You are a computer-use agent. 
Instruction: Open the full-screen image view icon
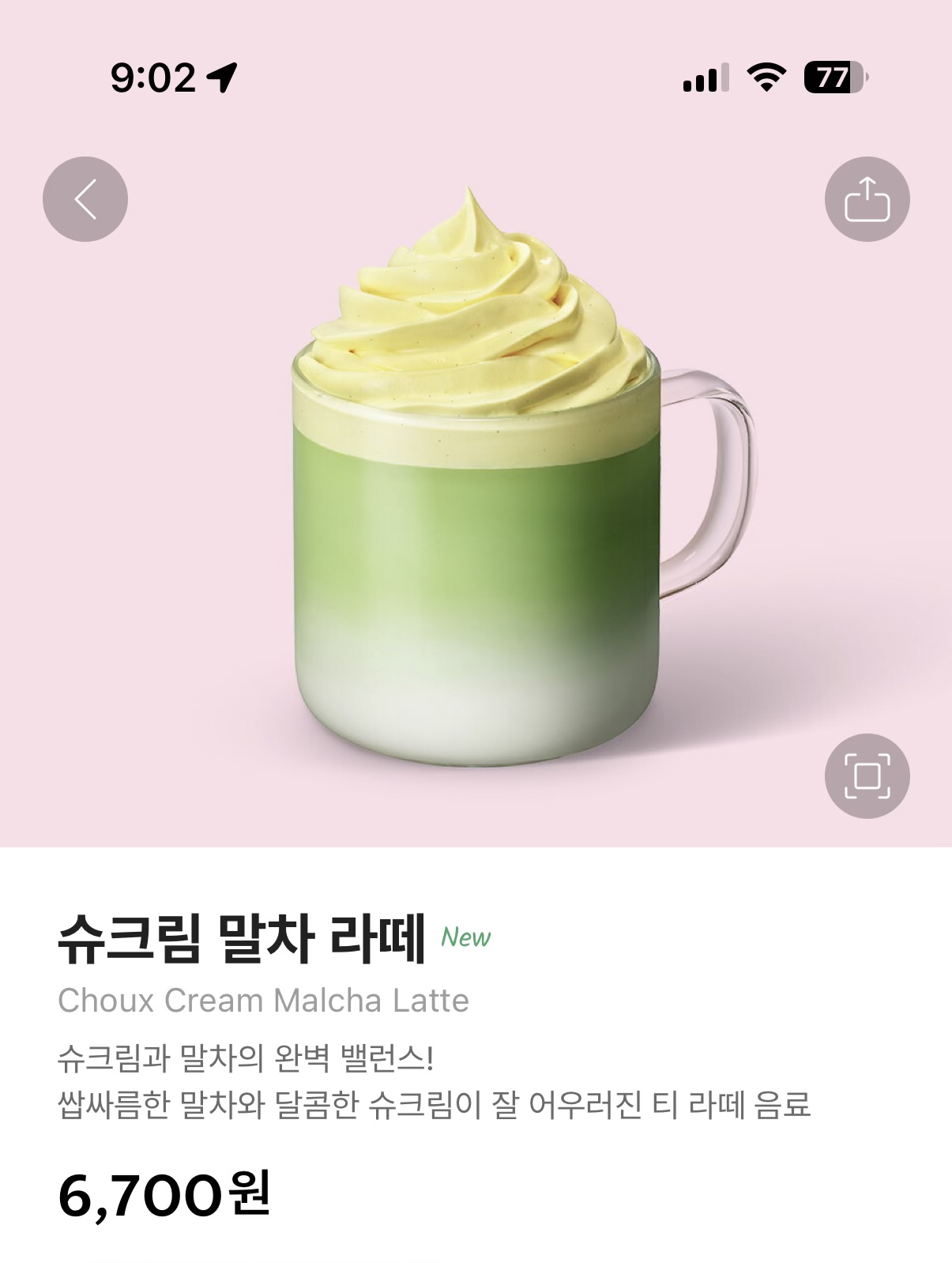pos(867,775)
